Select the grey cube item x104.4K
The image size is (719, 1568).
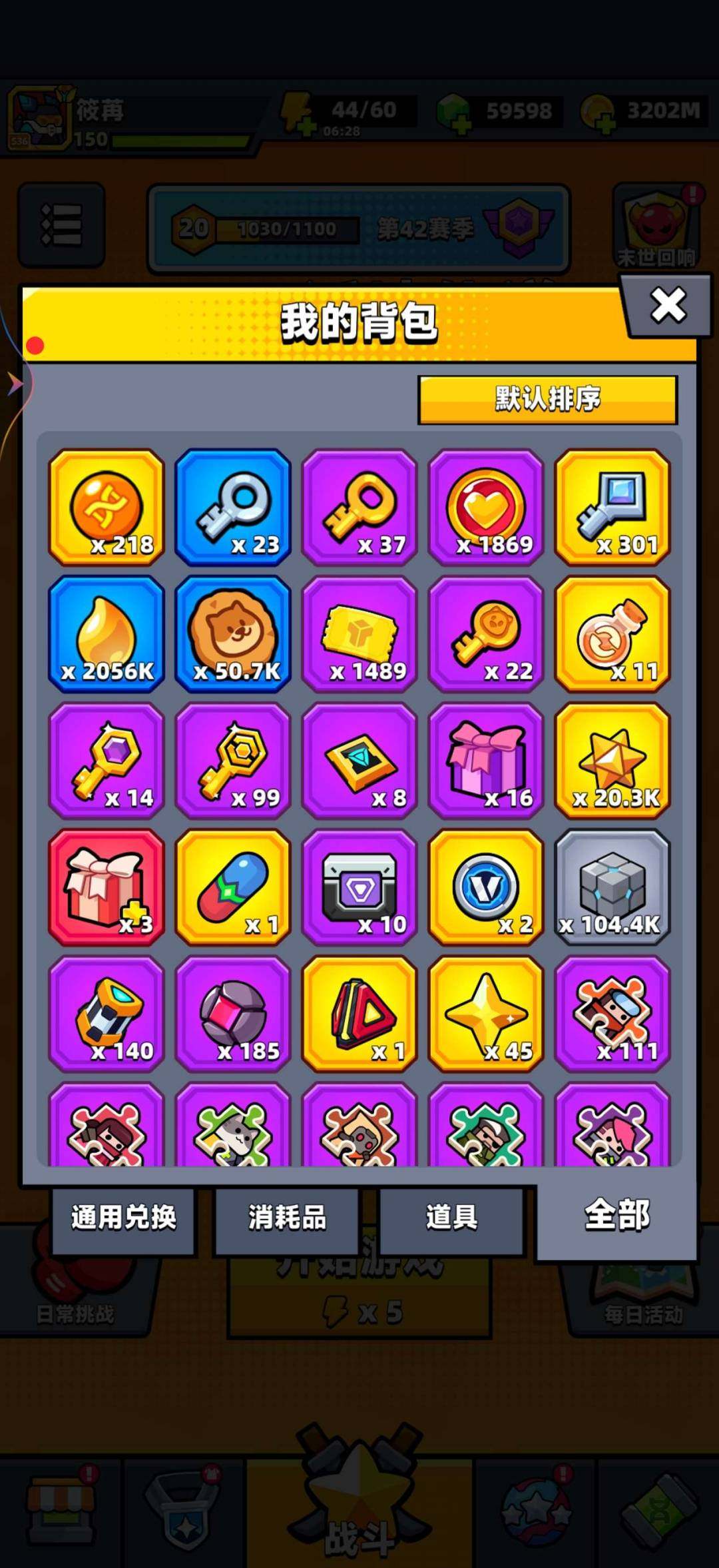click(612, 887)
